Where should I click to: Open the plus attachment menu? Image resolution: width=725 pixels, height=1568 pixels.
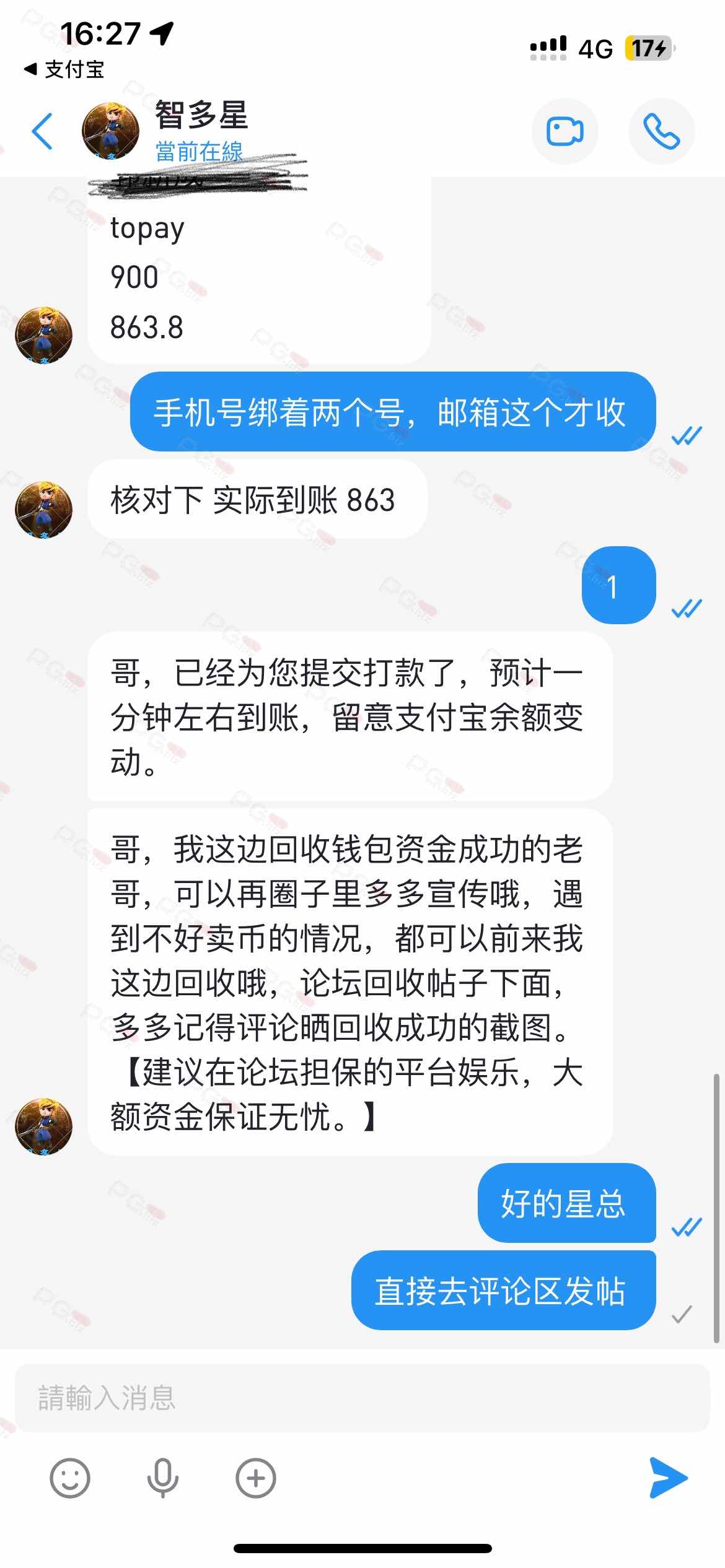(x=255, y=1478)
